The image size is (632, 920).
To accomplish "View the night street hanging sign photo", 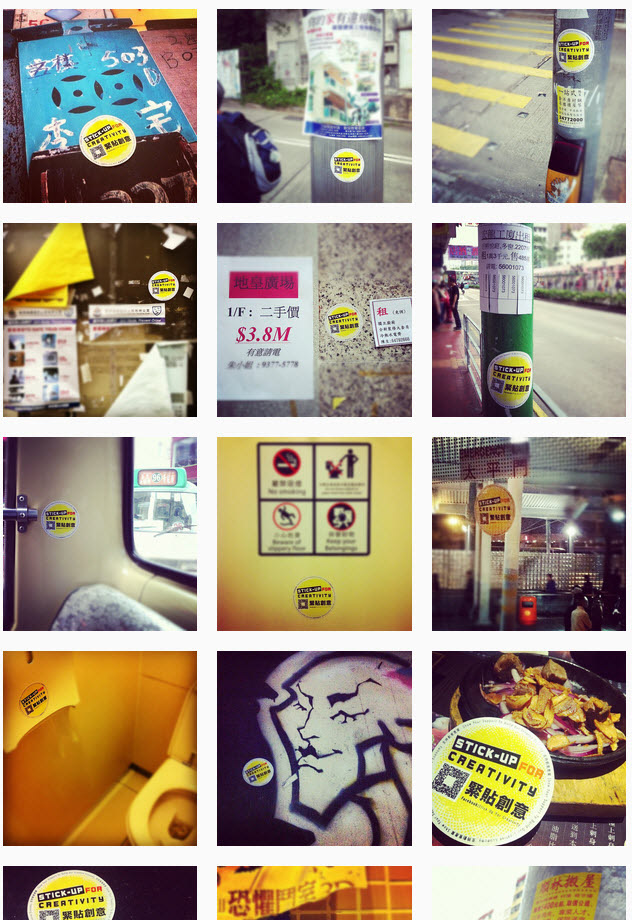I will tap(528, 534).
